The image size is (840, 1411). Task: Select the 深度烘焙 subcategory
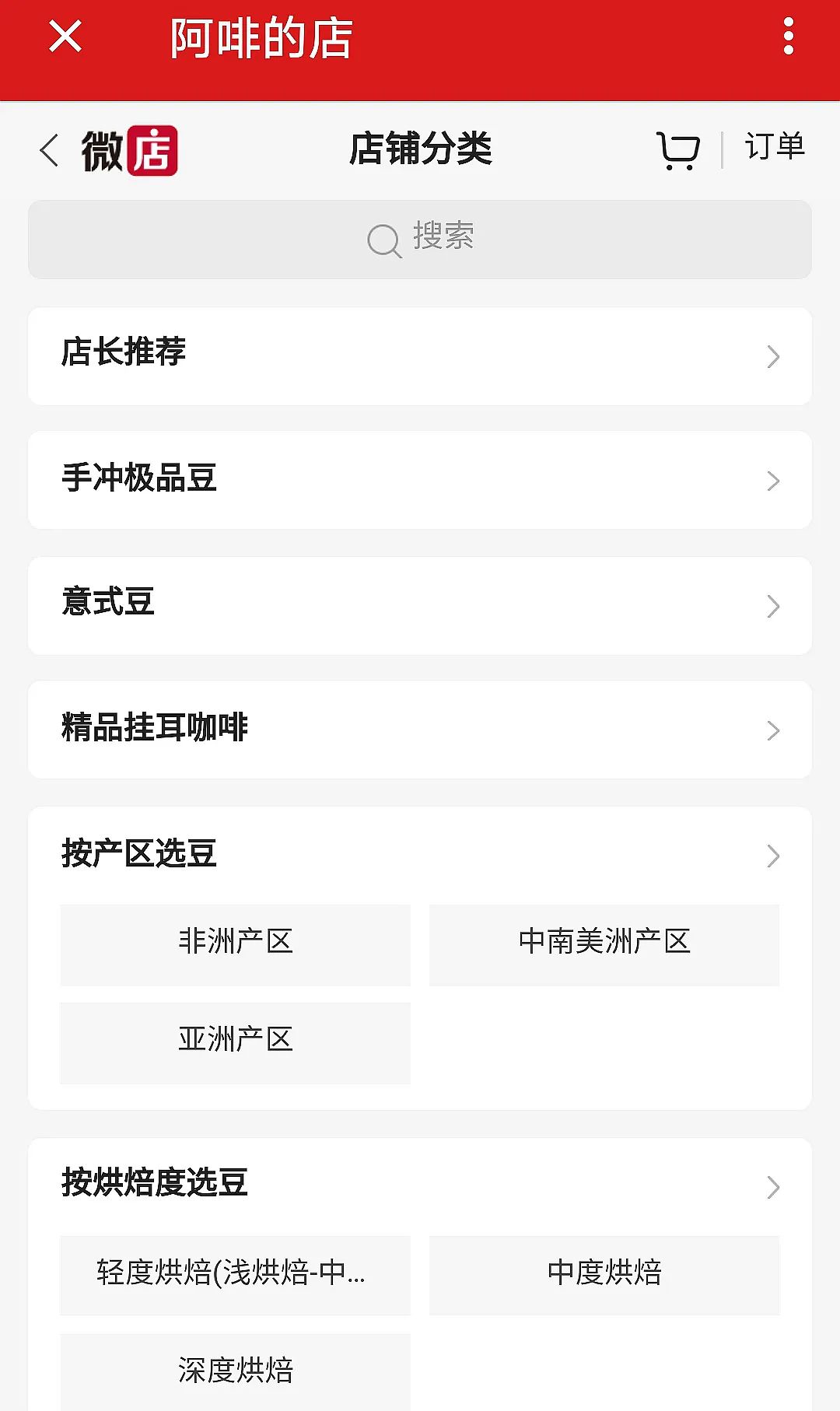(x=236, y=1372)
